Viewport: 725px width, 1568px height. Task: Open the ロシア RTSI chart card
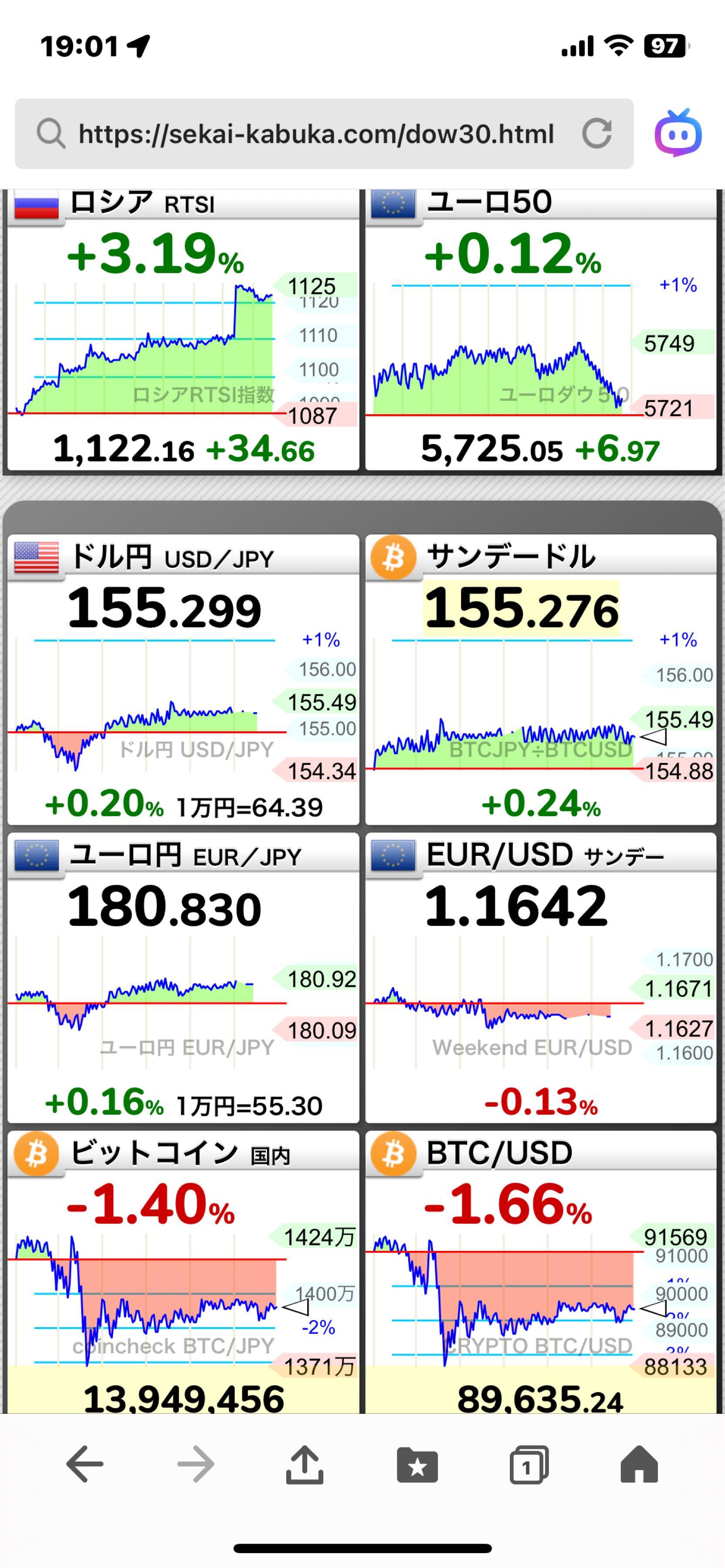coord(183,341)
